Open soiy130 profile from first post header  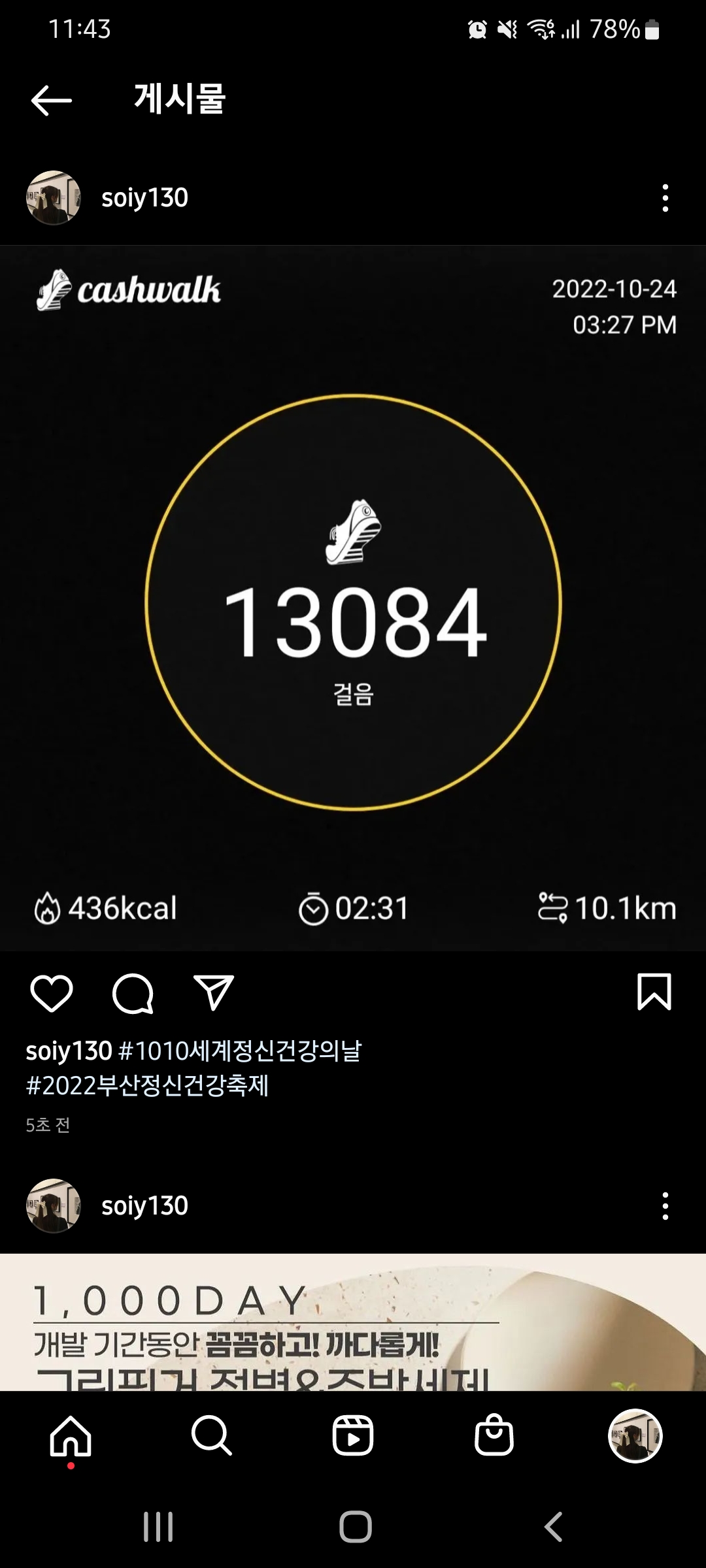(x=144, y=198)
